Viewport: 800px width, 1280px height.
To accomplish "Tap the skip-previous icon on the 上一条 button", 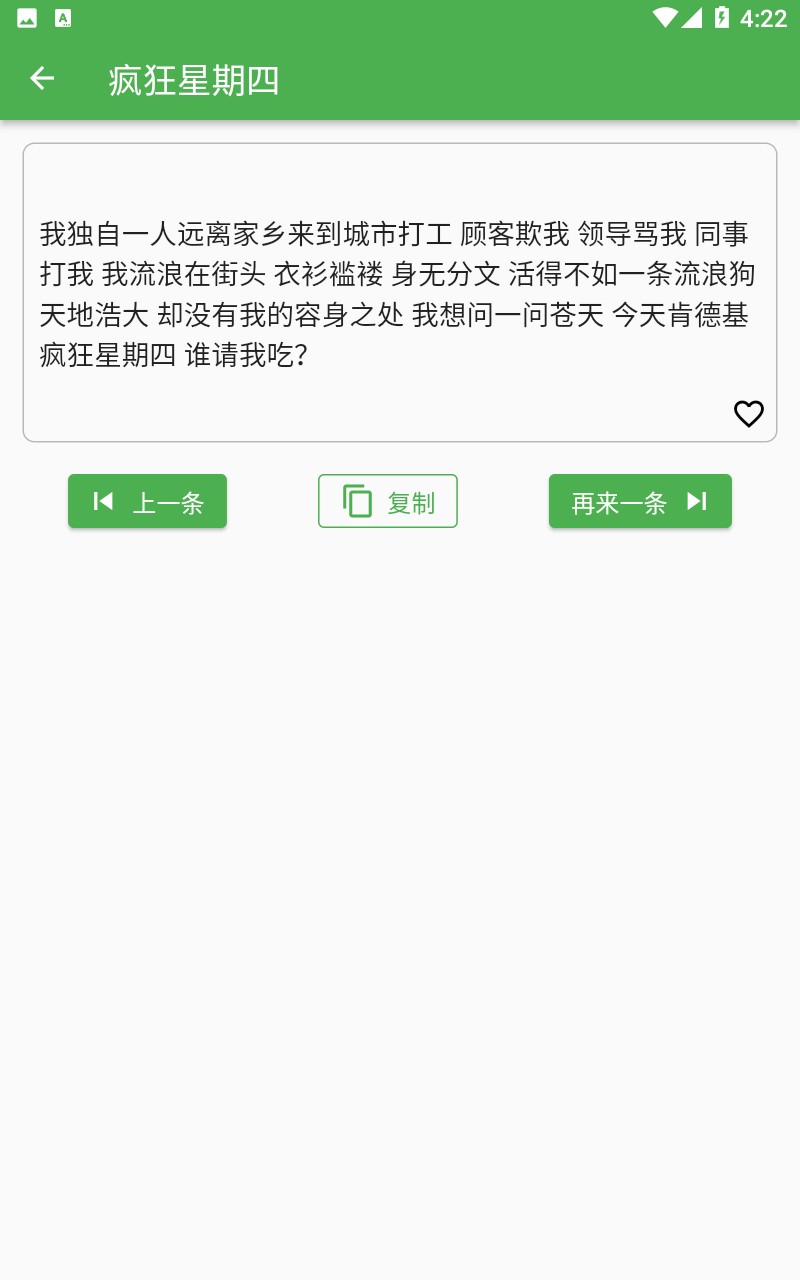I will pyautogui.click(x=103, y=501).
